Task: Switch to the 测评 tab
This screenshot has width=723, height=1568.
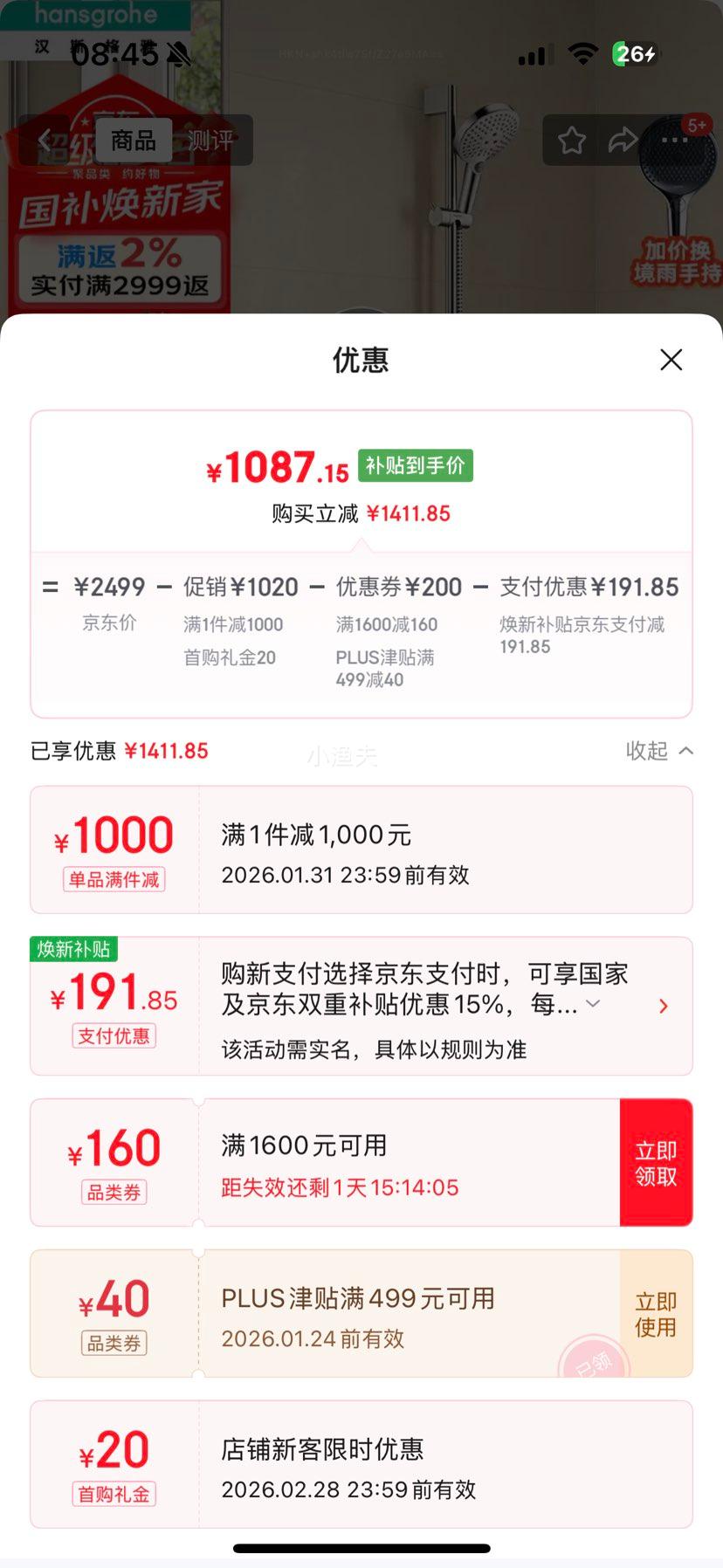Action: coord(210,141)
